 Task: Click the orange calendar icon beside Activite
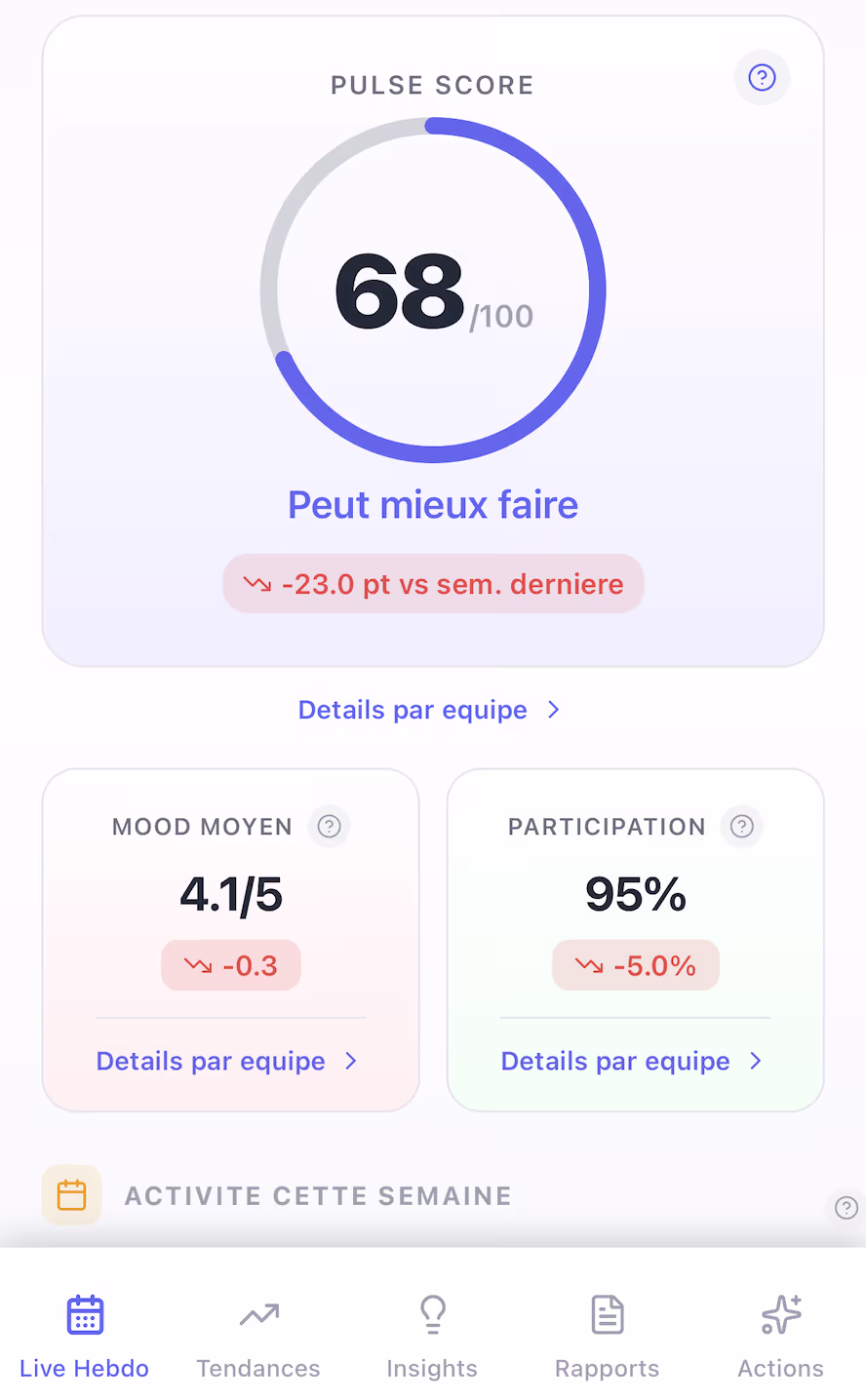[x=71, y=1194]
